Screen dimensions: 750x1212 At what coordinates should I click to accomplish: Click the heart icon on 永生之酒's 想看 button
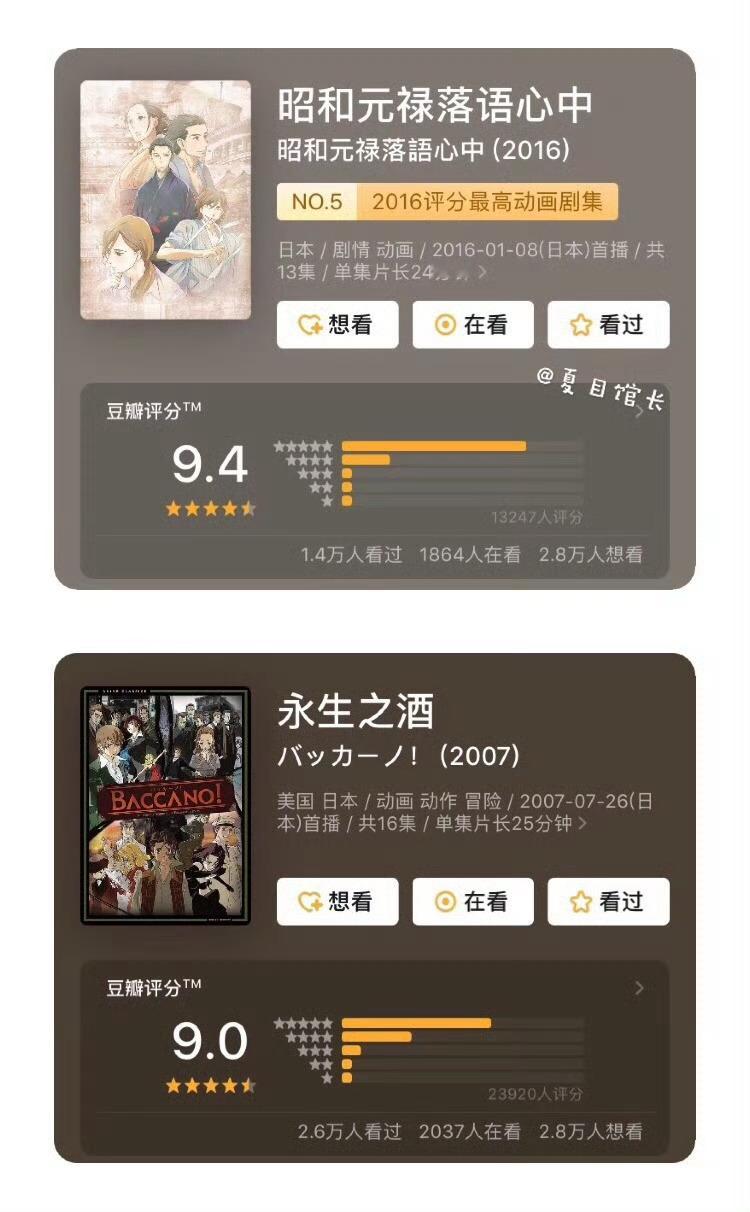pos(311,901)
